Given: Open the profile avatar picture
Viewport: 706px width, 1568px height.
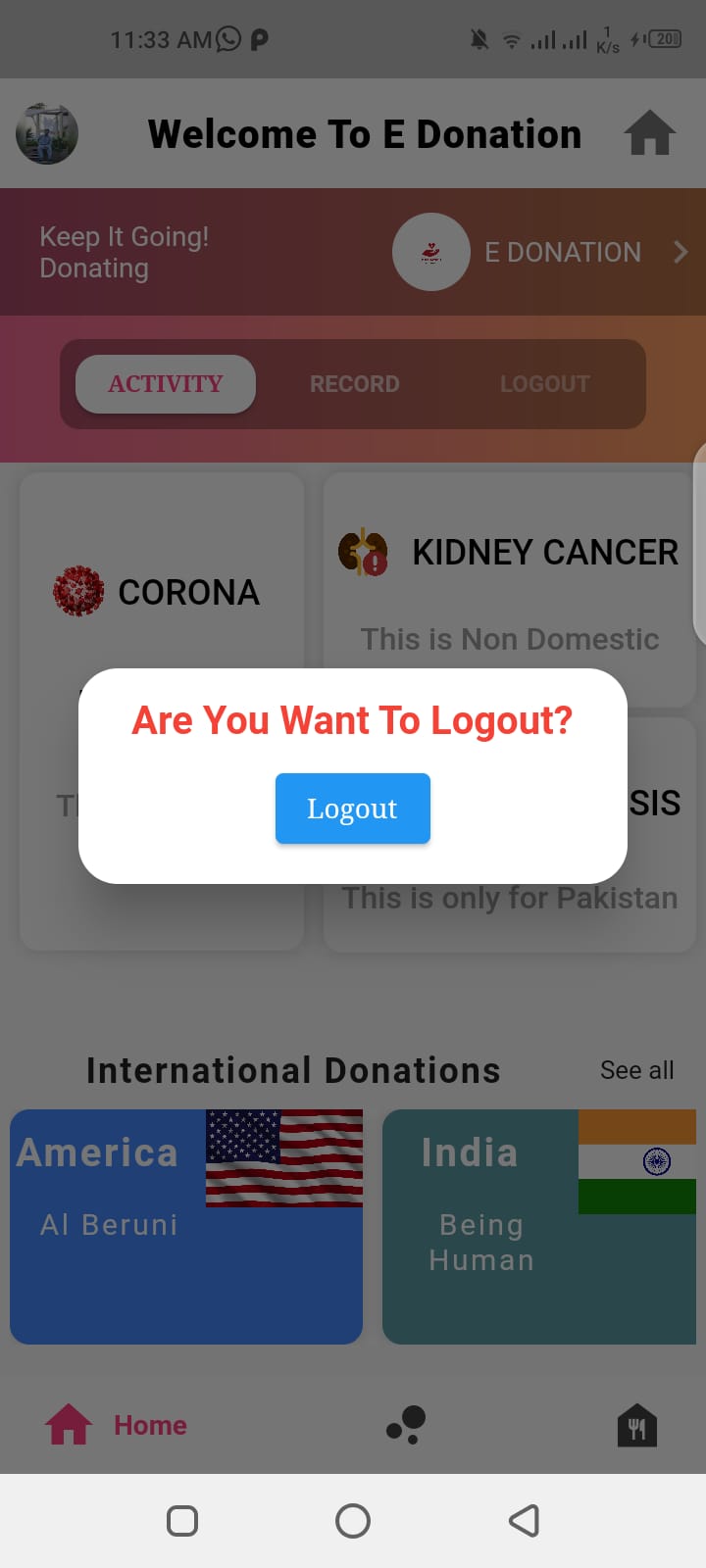Looking at the screenshot, I should point(46,133).
